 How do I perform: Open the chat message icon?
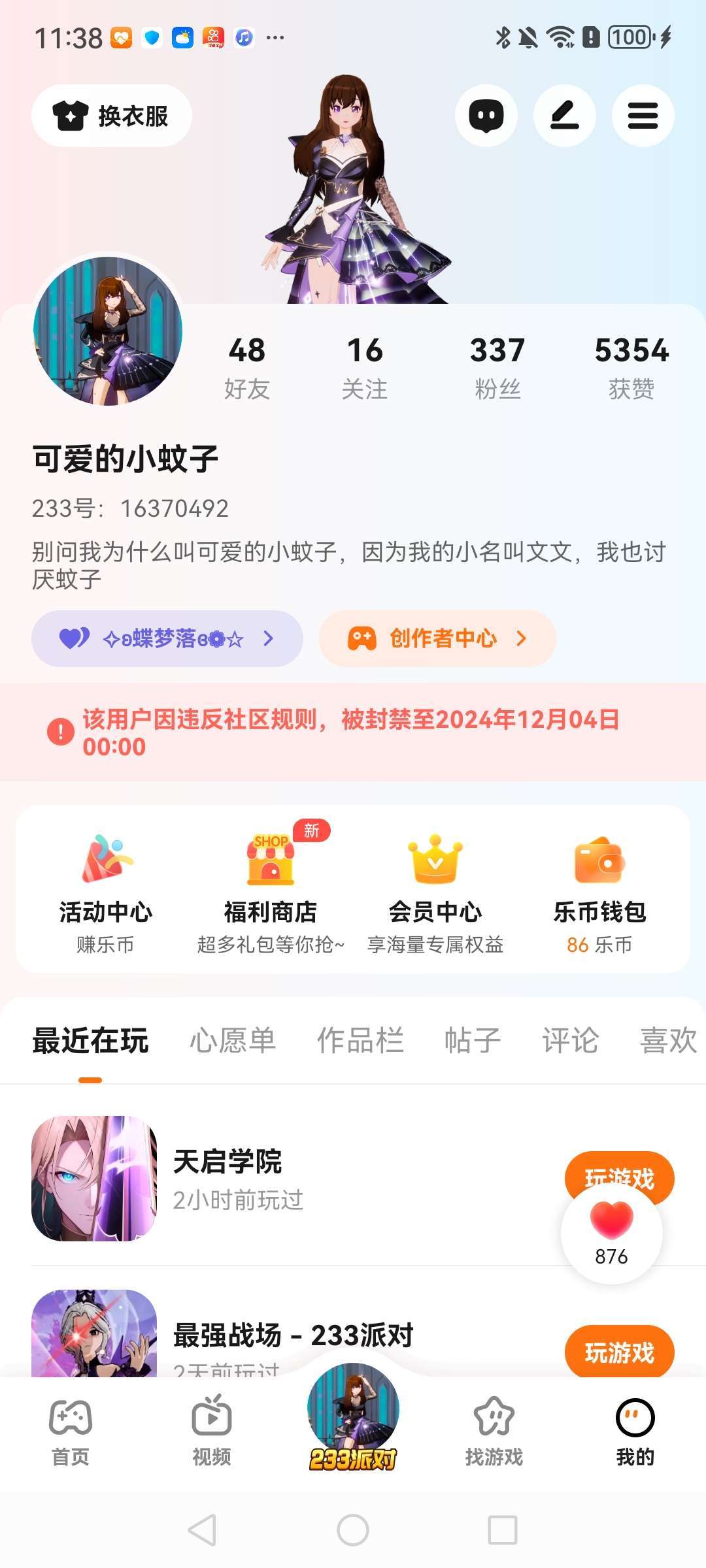coord(486,116)
